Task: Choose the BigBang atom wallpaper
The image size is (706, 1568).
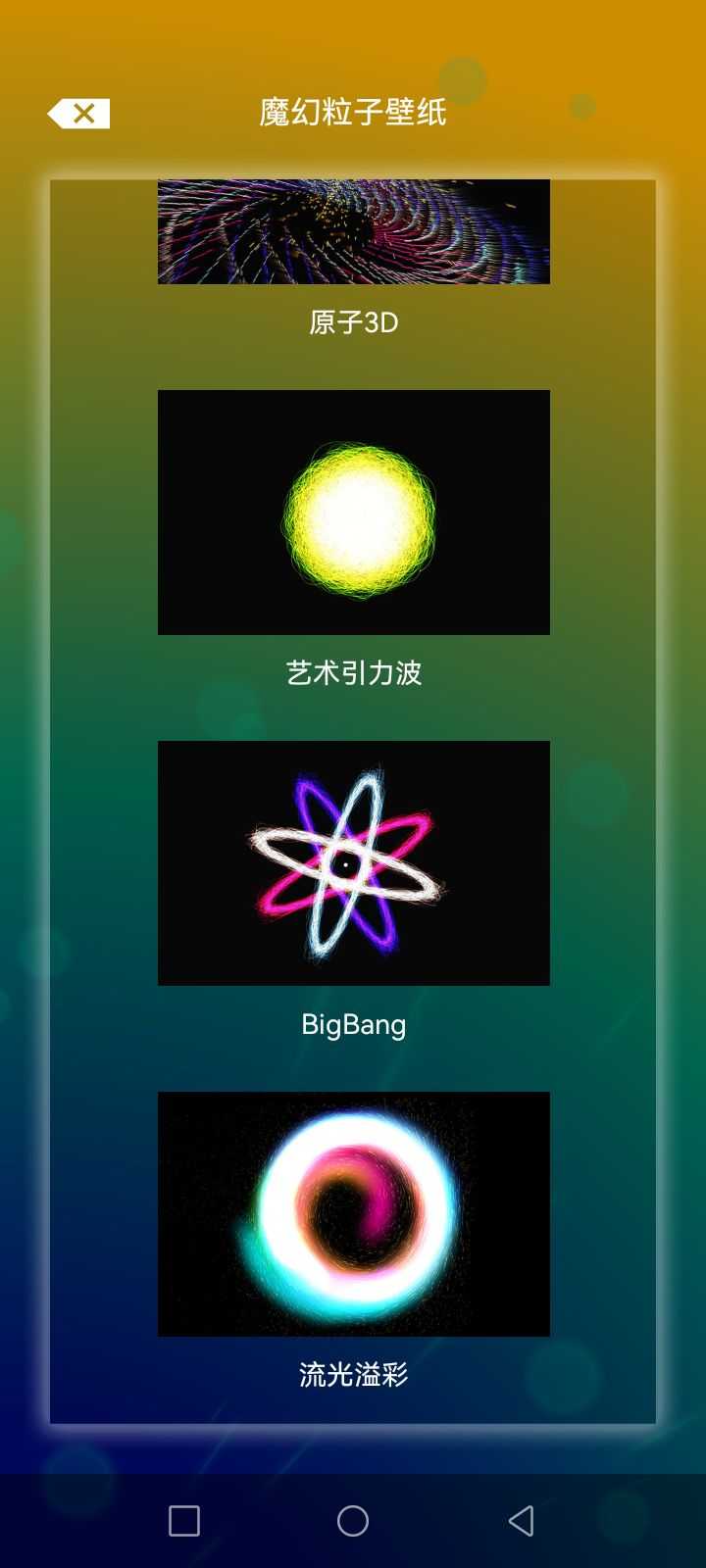Action: click(353, 863)
